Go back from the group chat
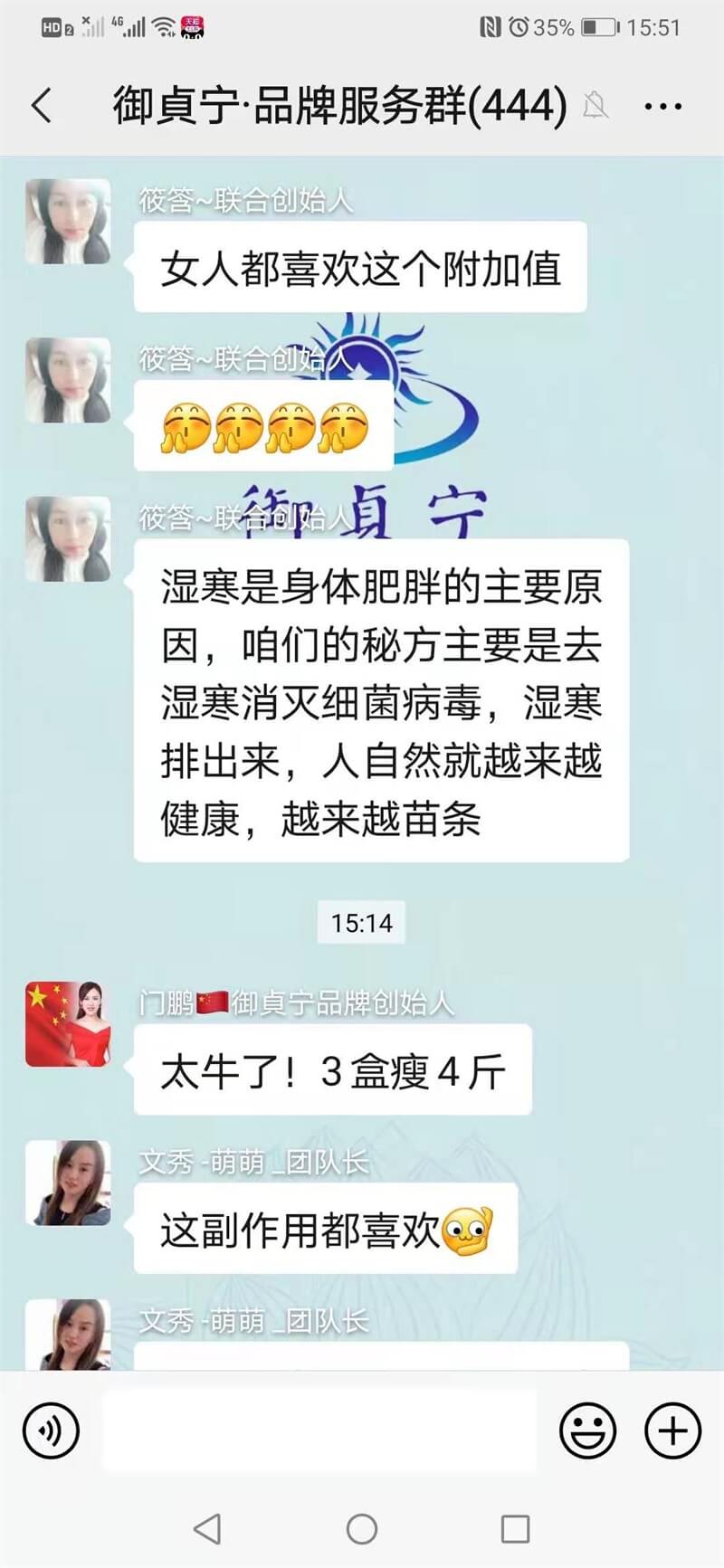The image size is (724, 1568). pos(42,106)
